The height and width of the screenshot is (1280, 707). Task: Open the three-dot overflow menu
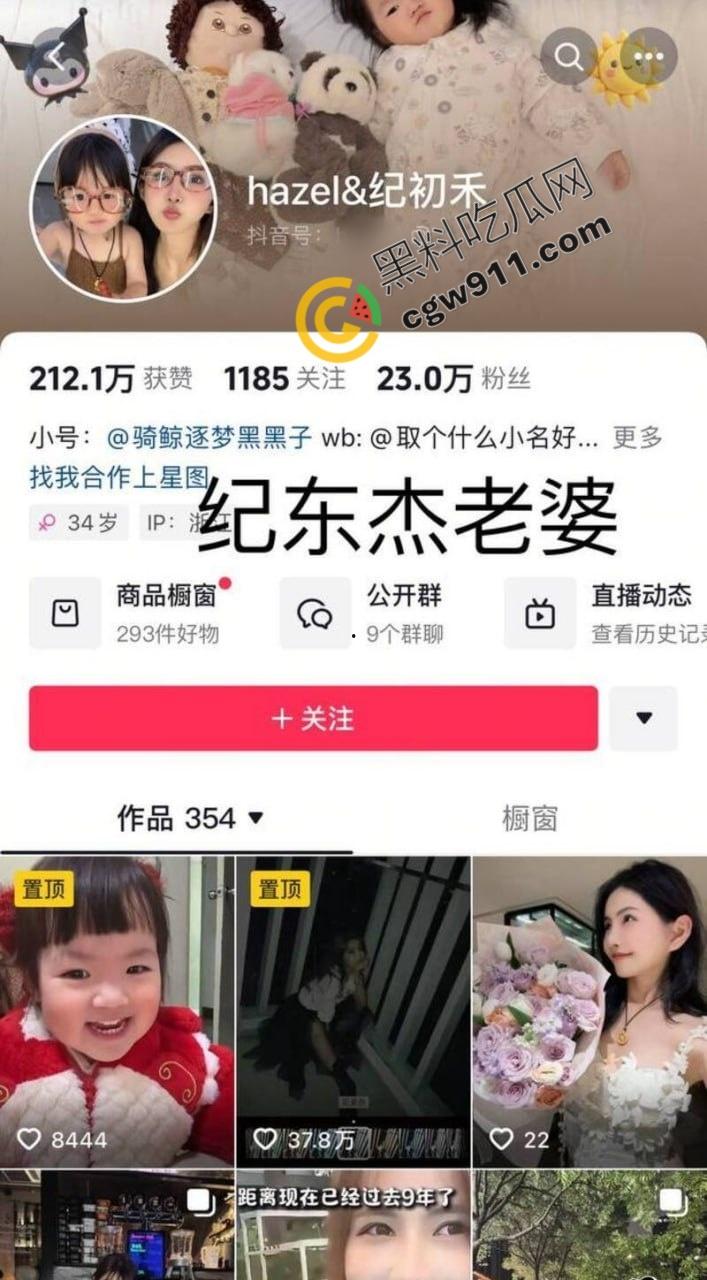click(x=649, y=55)
